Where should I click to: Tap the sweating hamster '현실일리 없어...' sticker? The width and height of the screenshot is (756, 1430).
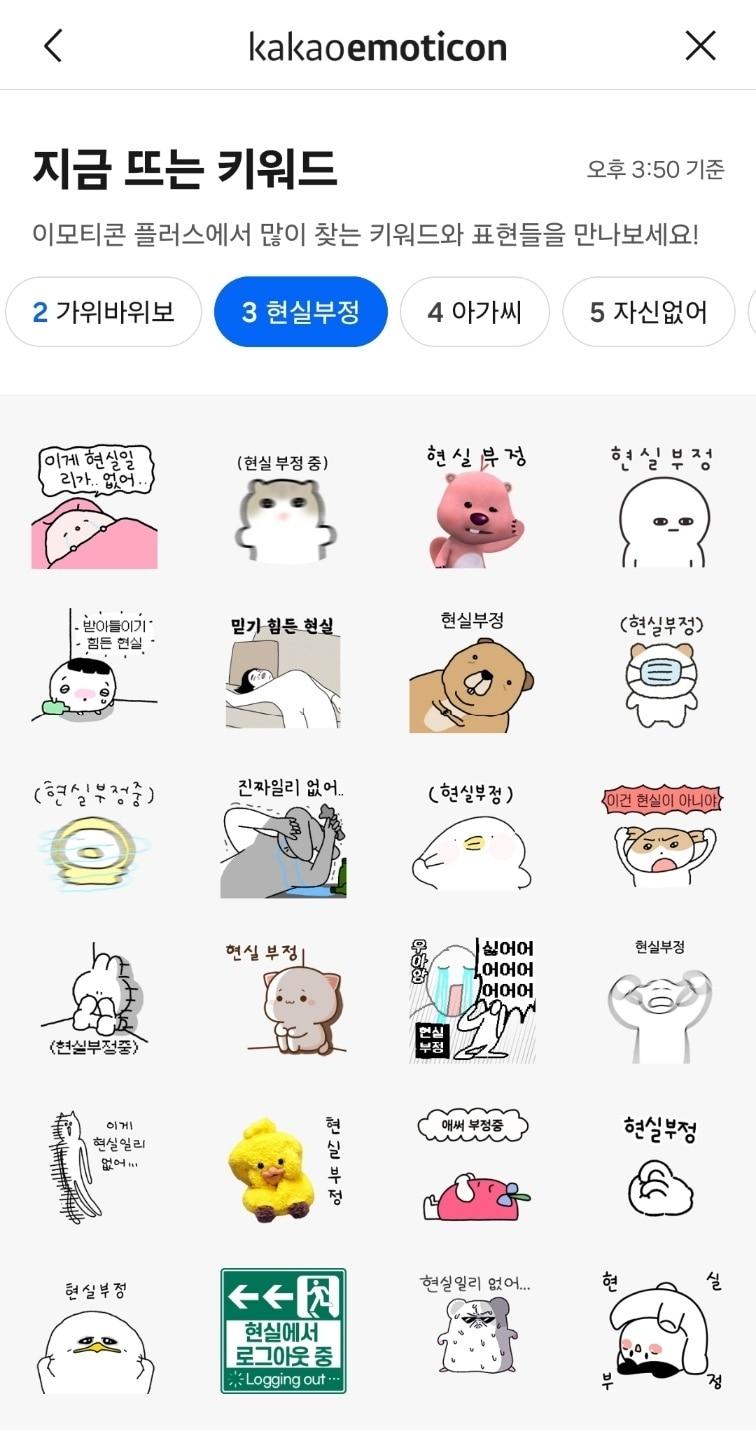[472, 1336]
